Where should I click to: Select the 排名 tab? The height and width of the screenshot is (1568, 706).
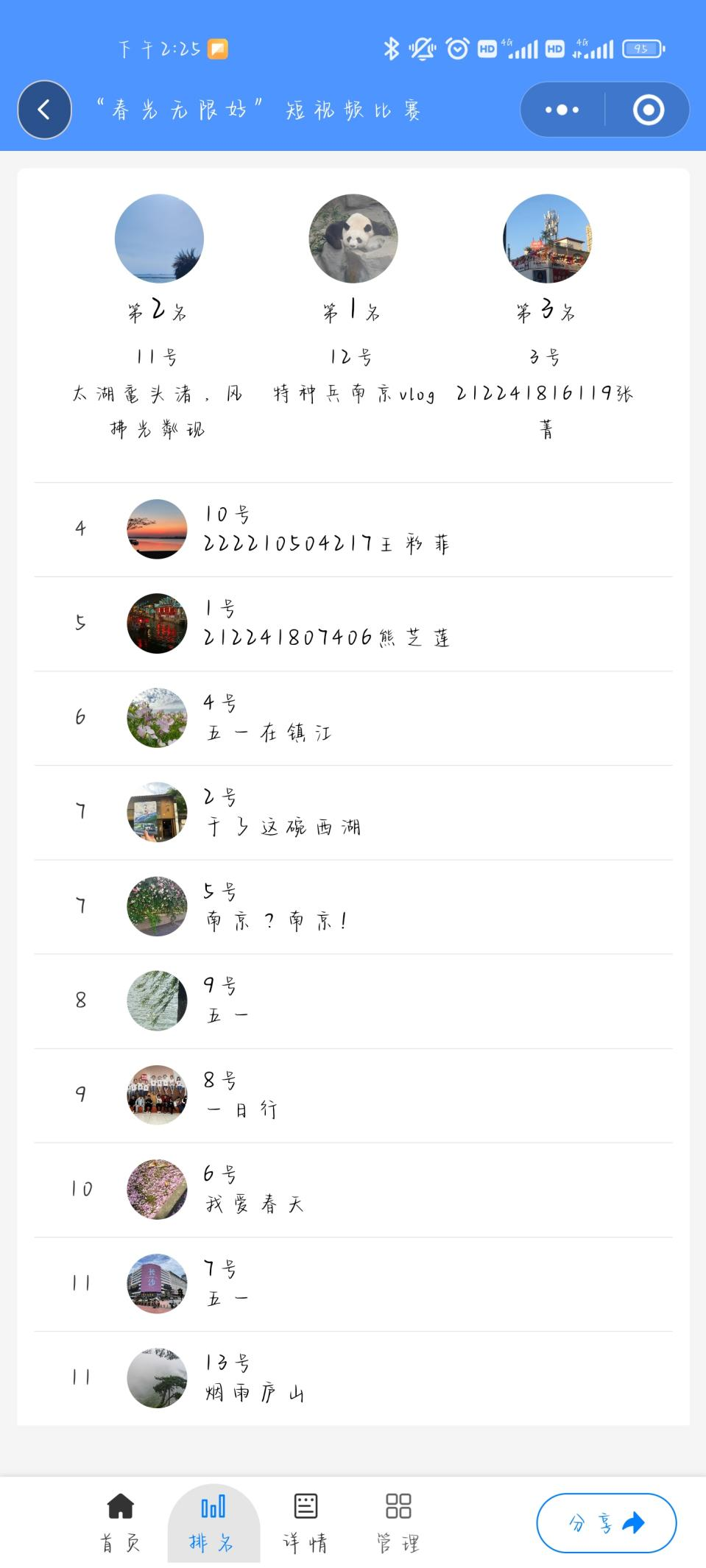click(213, 1522)
